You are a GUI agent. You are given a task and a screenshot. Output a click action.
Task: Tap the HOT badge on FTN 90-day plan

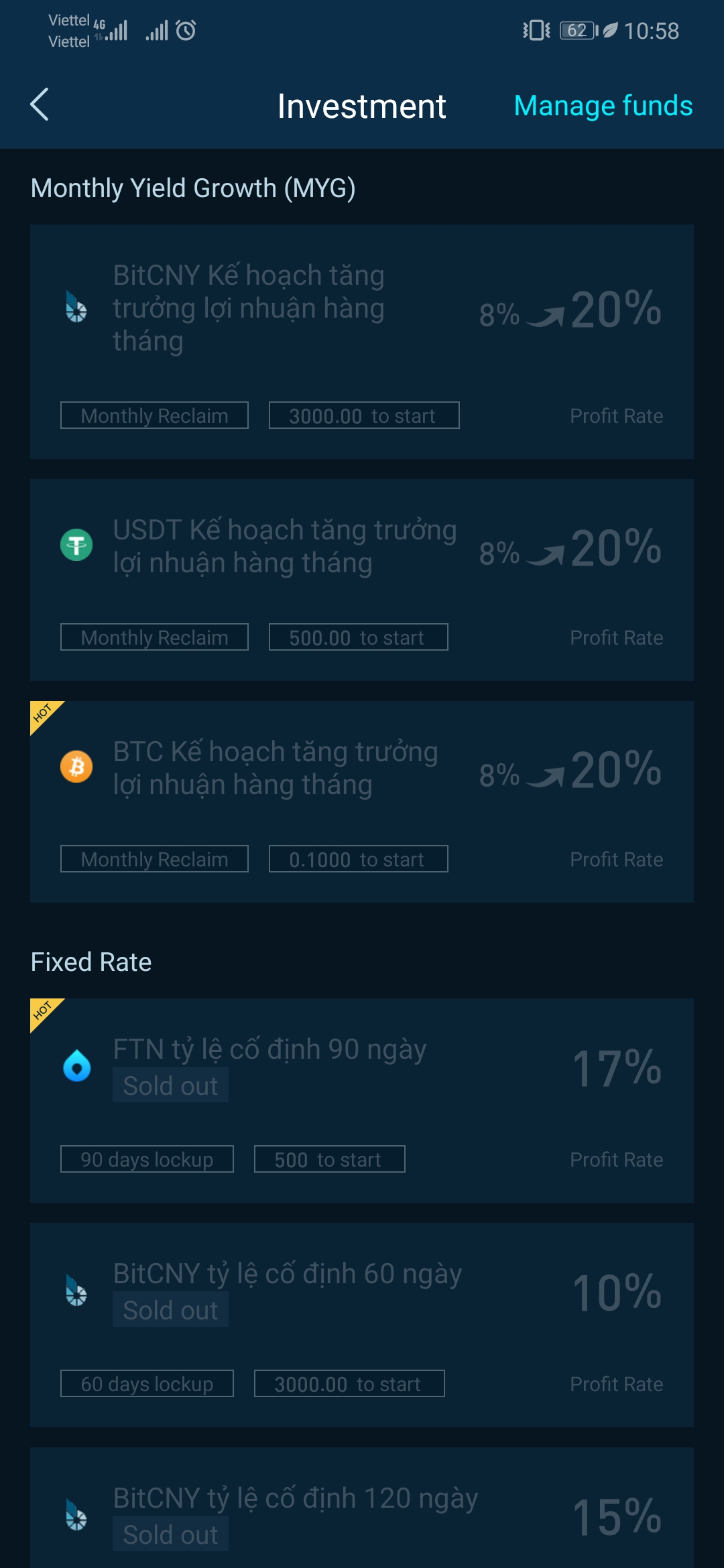[44, 1013]
